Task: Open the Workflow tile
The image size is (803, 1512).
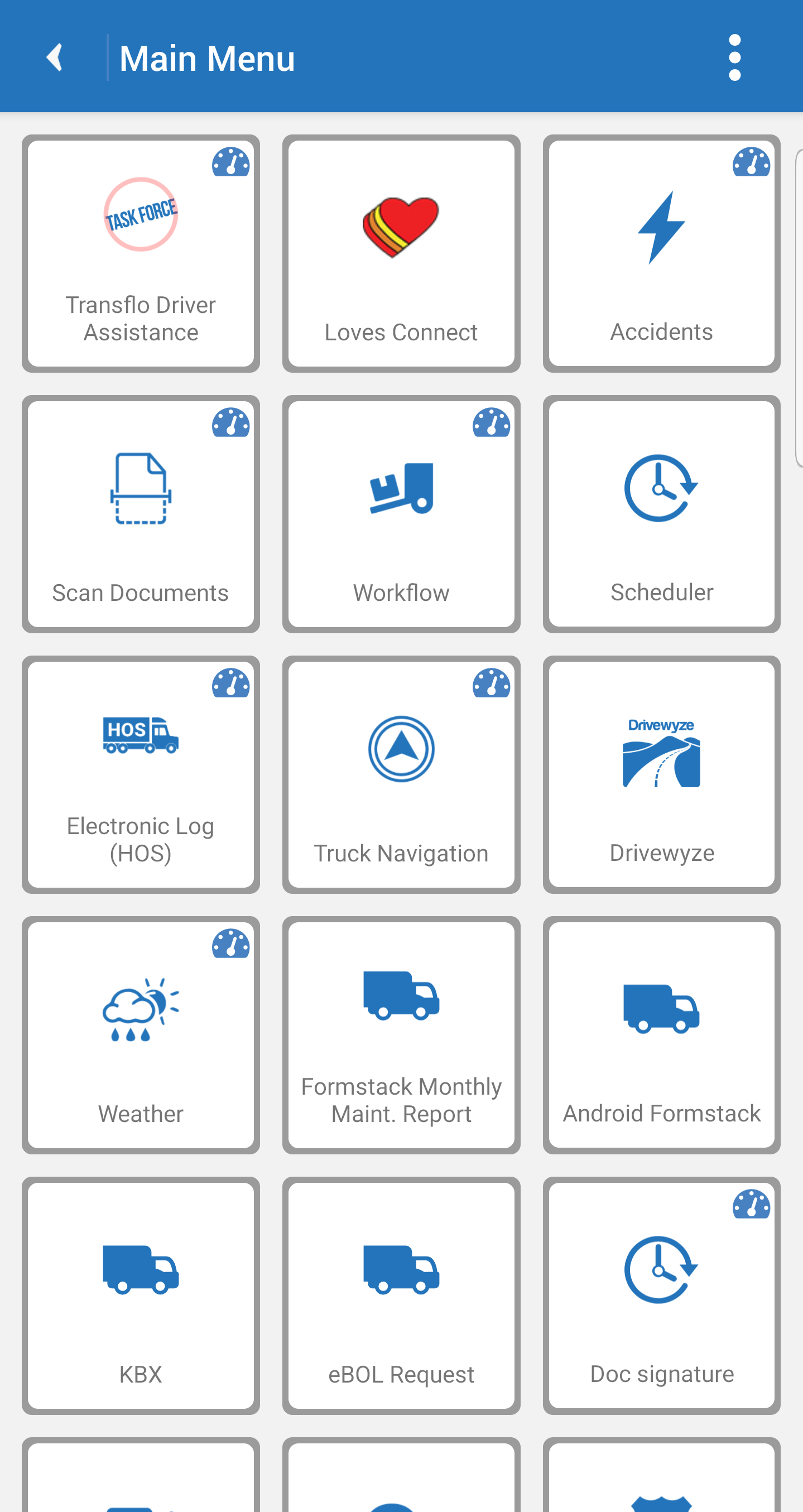Action: pyautogui.click(x=402, y=514)
